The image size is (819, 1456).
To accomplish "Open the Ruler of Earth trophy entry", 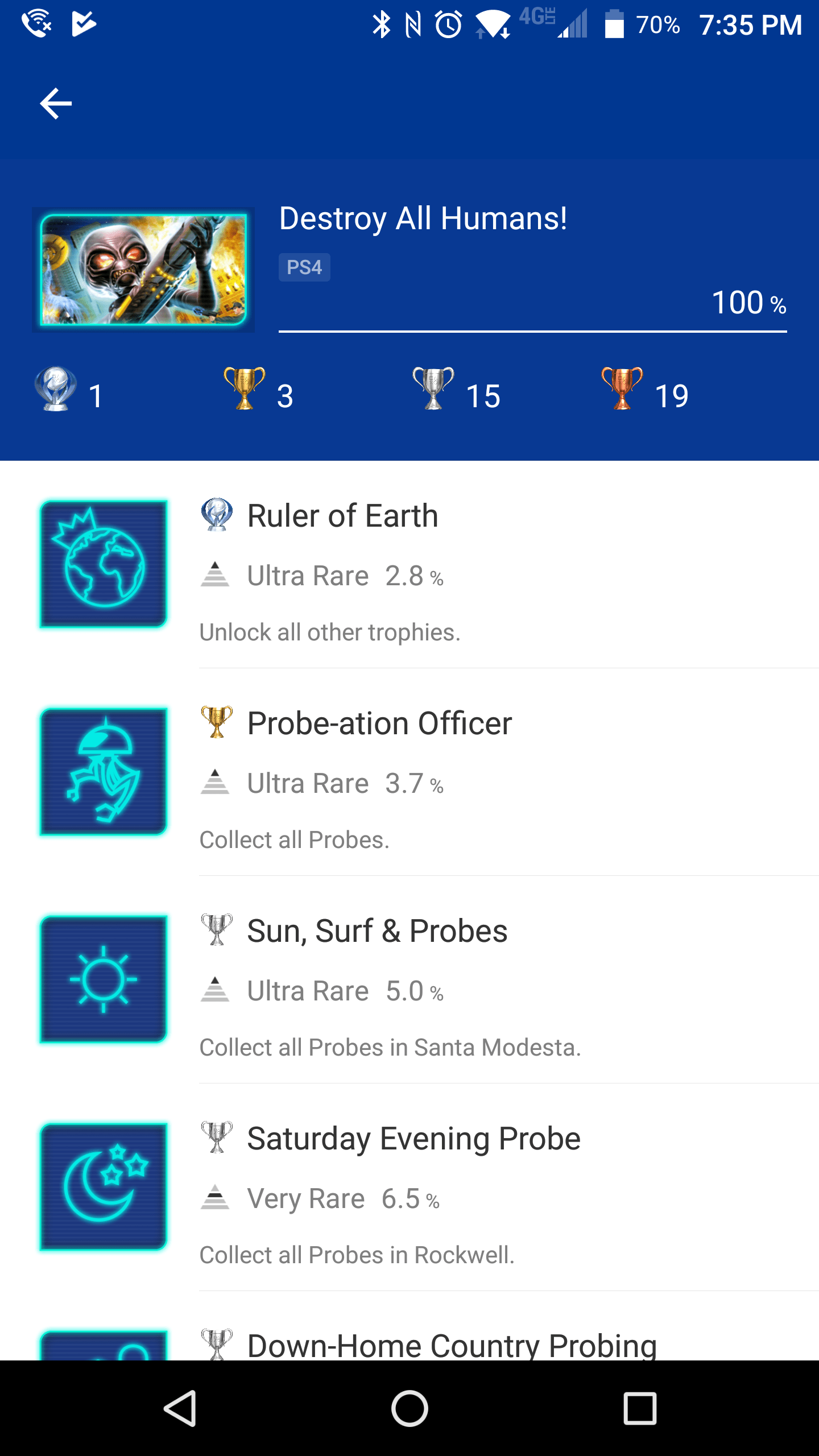I will coord(409,574).
